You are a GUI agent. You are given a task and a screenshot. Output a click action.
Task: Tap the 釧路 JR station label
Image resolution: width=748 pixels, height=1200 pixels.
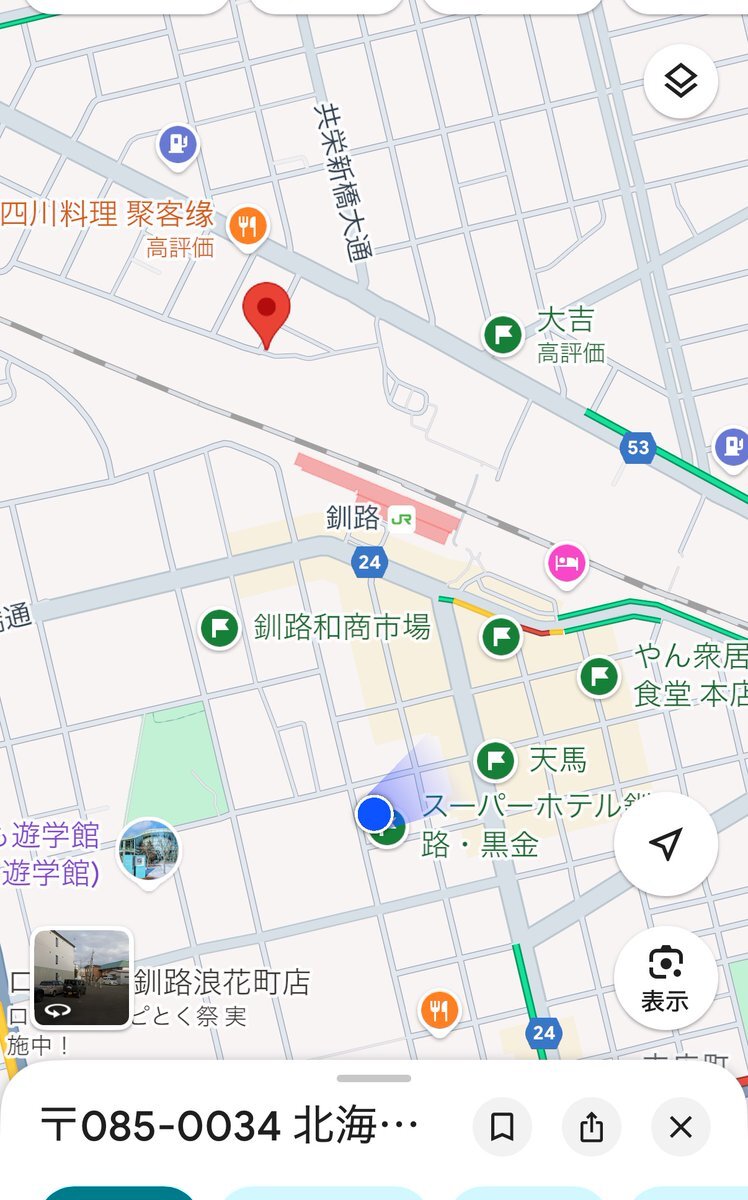coord(370,518)
